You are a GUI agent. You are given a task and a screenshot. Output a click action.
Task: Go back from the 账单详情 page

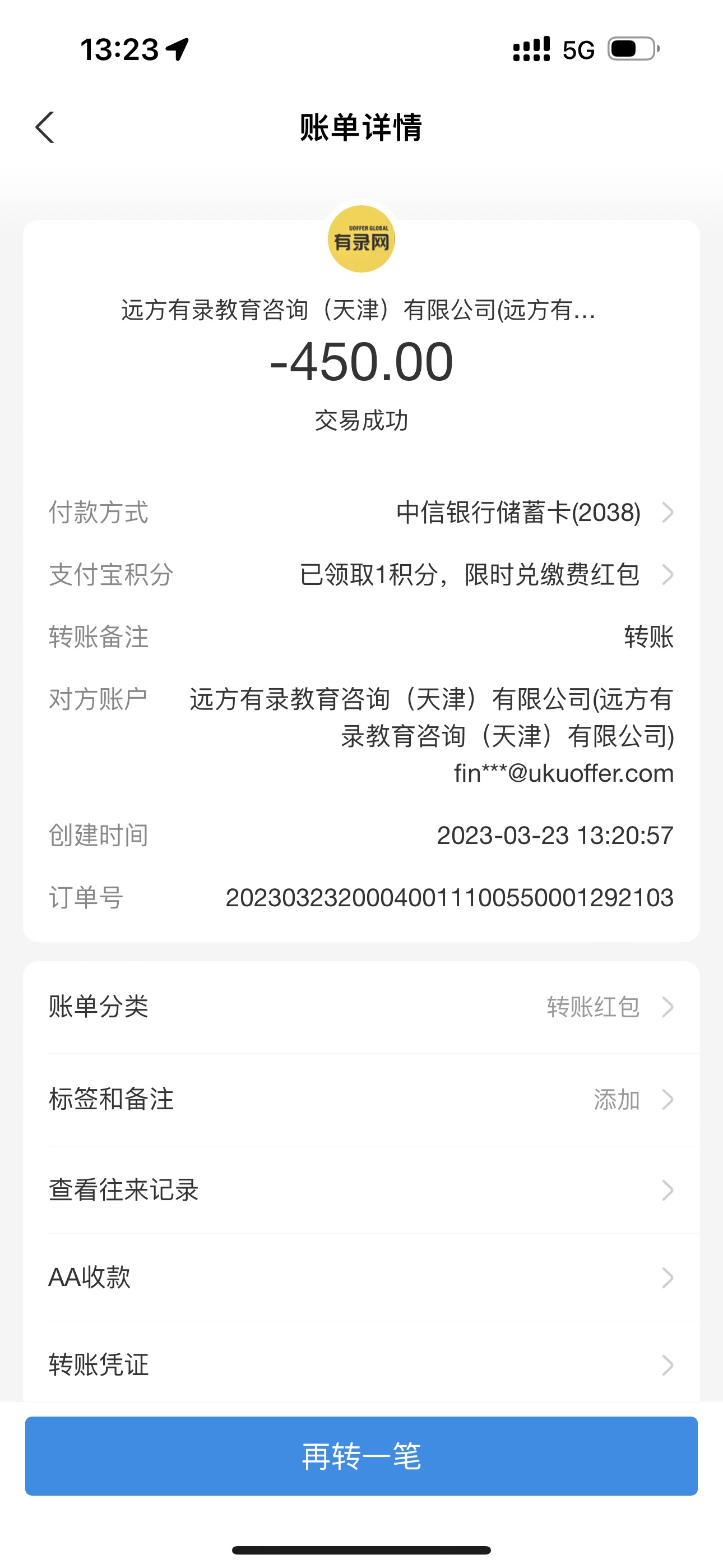45,127
